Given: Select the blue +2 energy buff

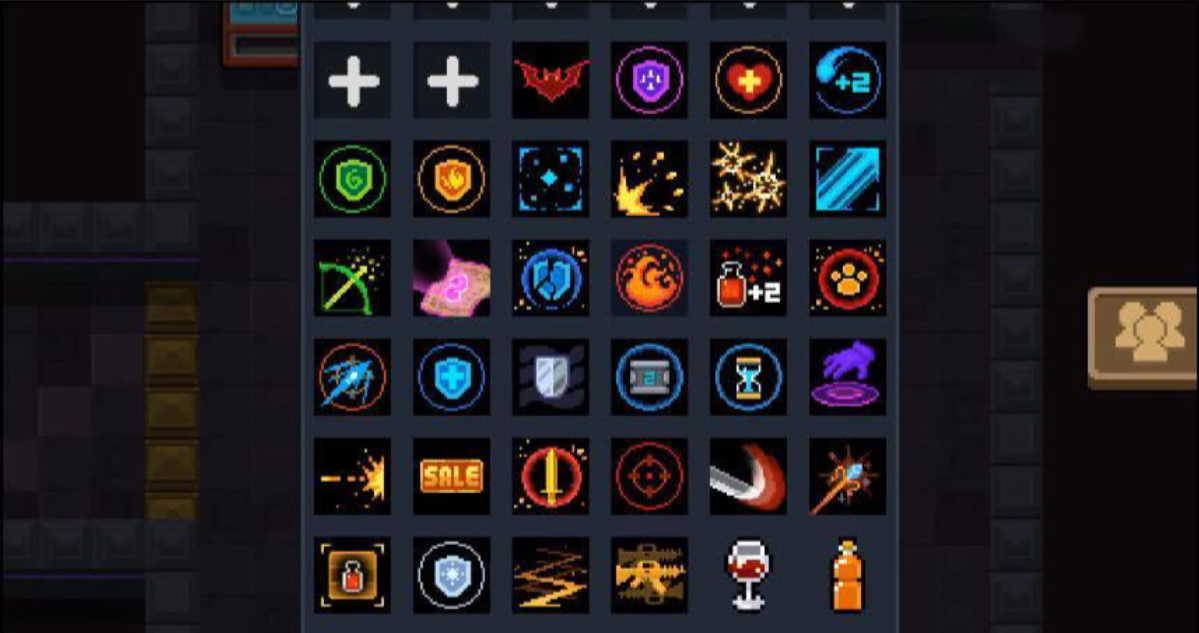Looking at the screenshot, I should pyautogui.click(x=847, y=80).
